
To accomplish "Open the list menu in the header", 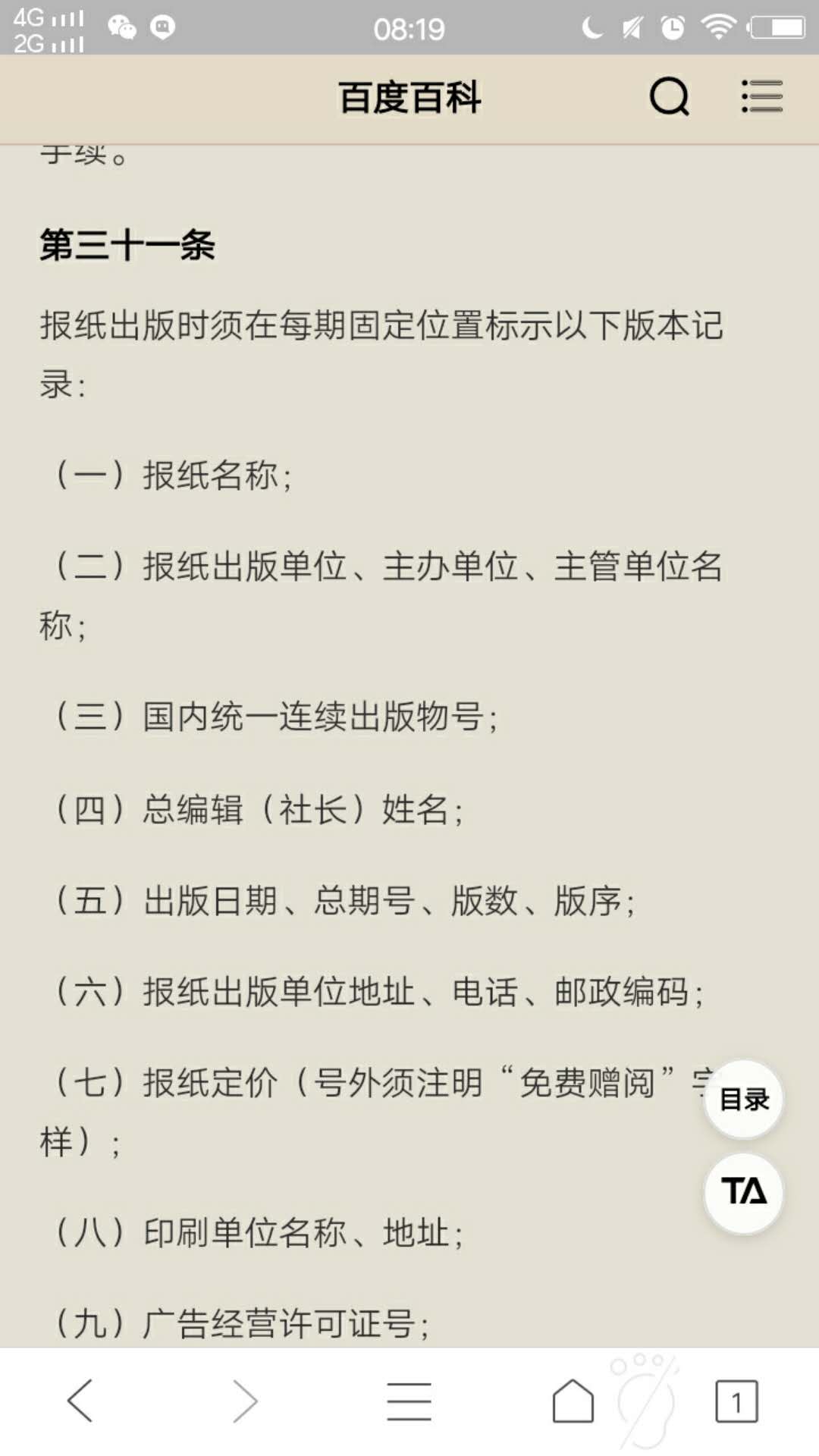I will (761, 97).
